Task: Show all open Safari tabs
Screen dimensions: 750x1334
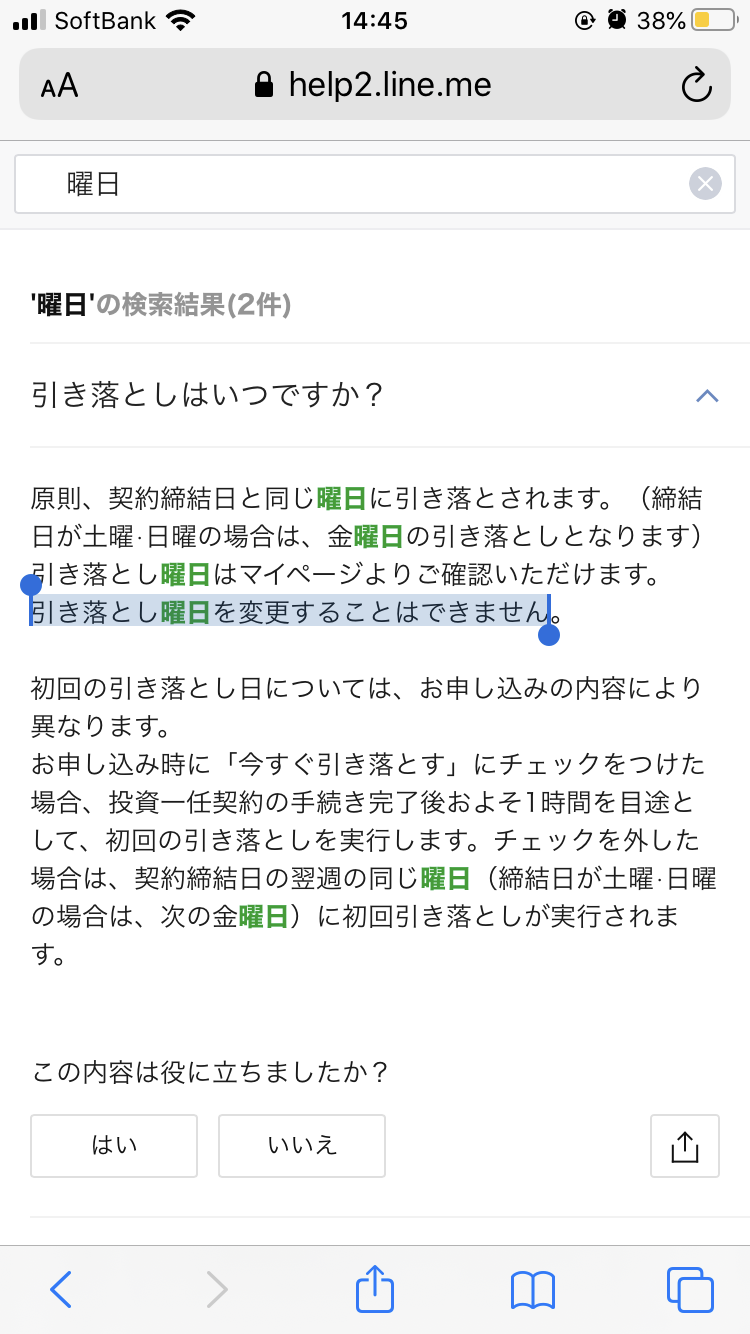Action: 690,1290
